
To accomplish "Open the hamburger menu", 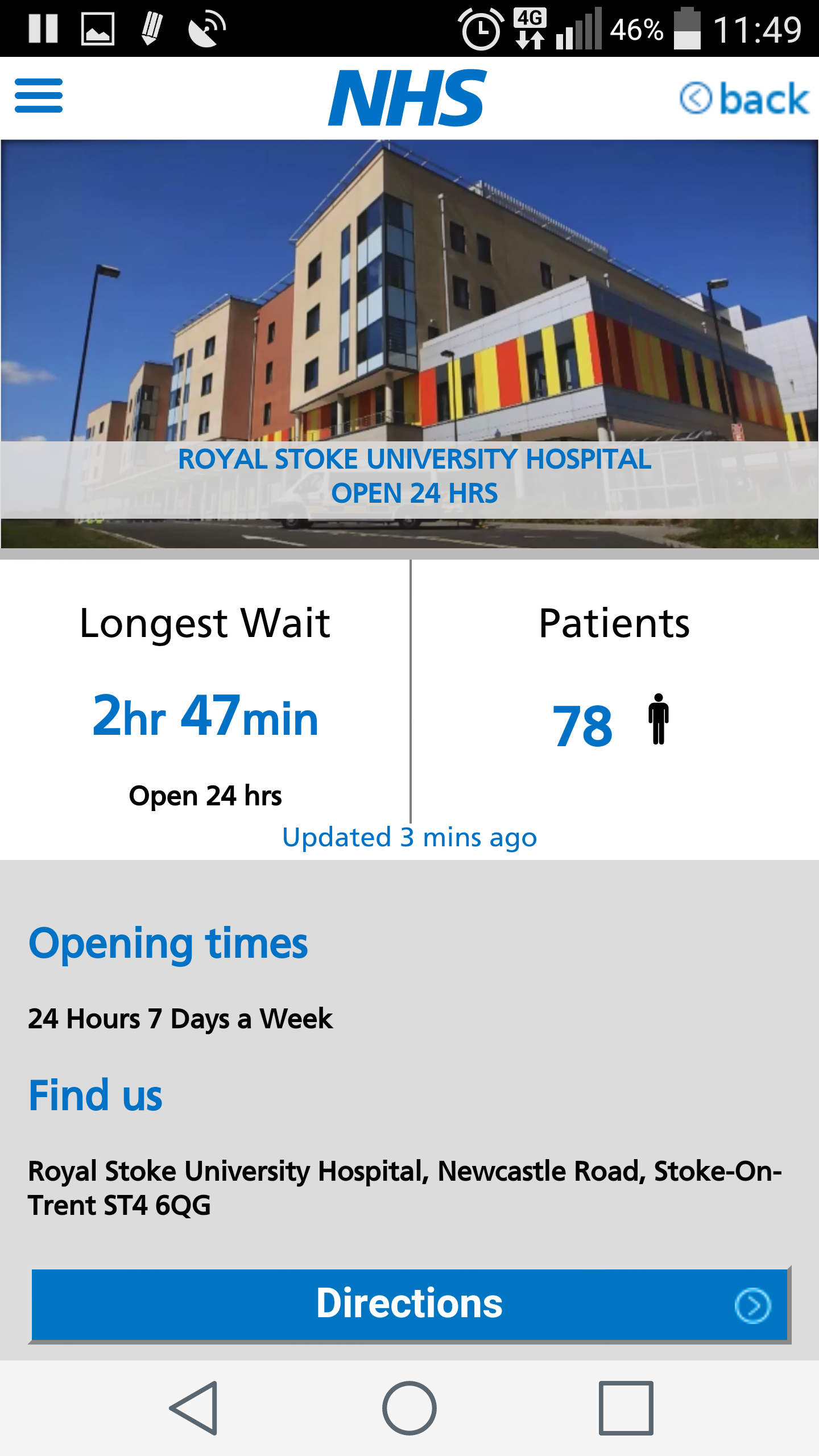I will coord(39,96).
